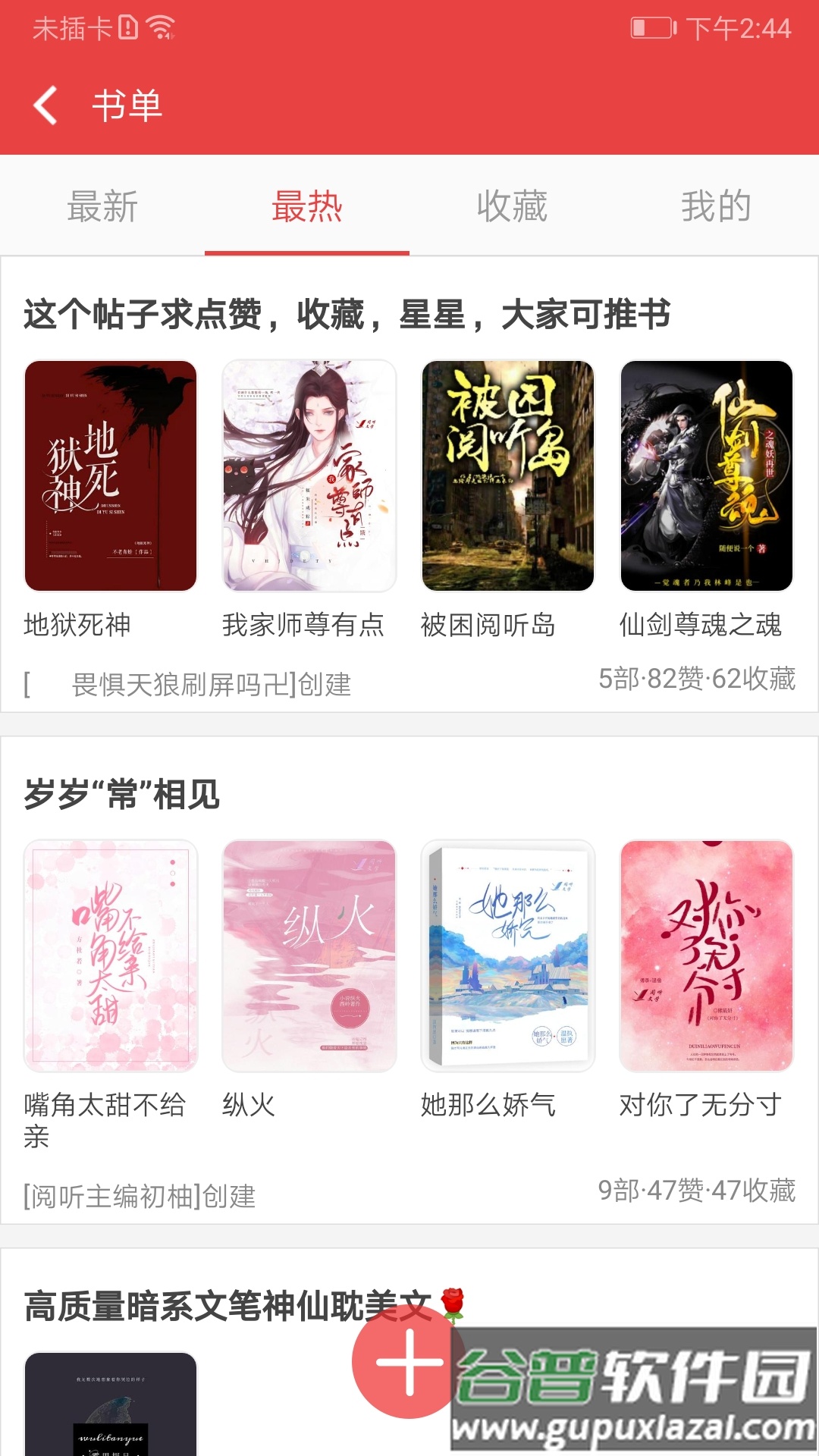Open the 收藏 tab
The height and width of the screenshot is (1456, 819).
coord(512,206)
